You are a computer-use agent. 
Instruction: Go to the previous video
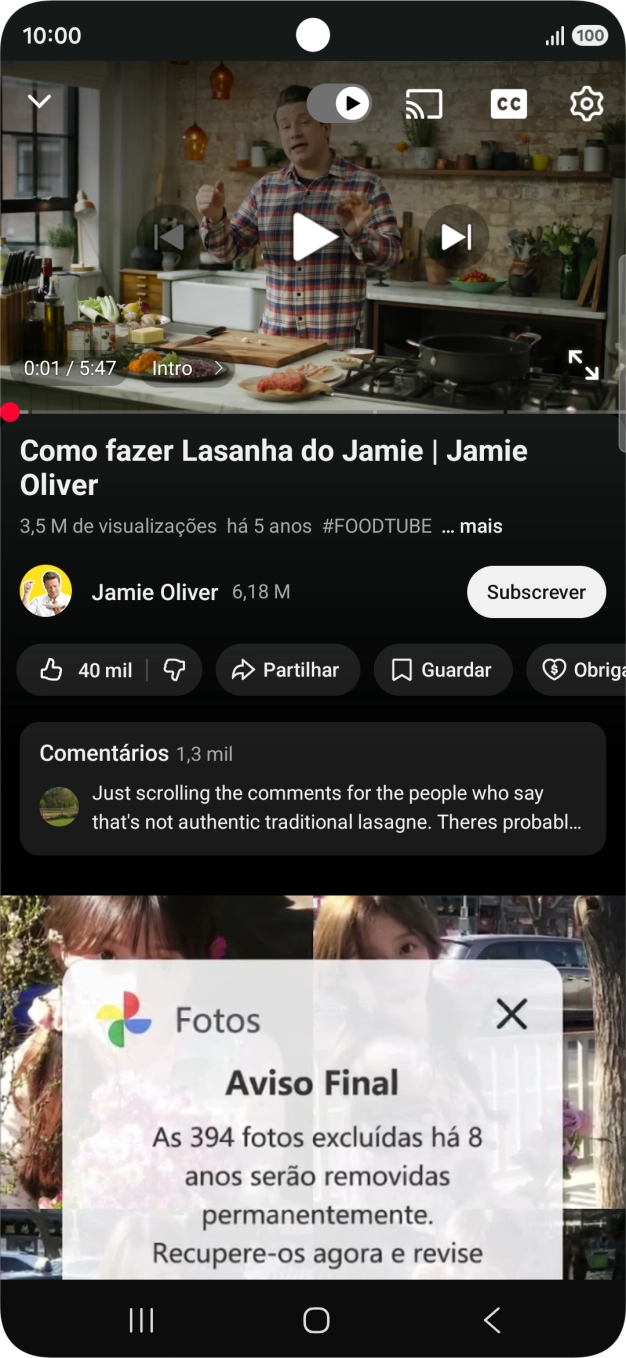[x=169, y=237]
